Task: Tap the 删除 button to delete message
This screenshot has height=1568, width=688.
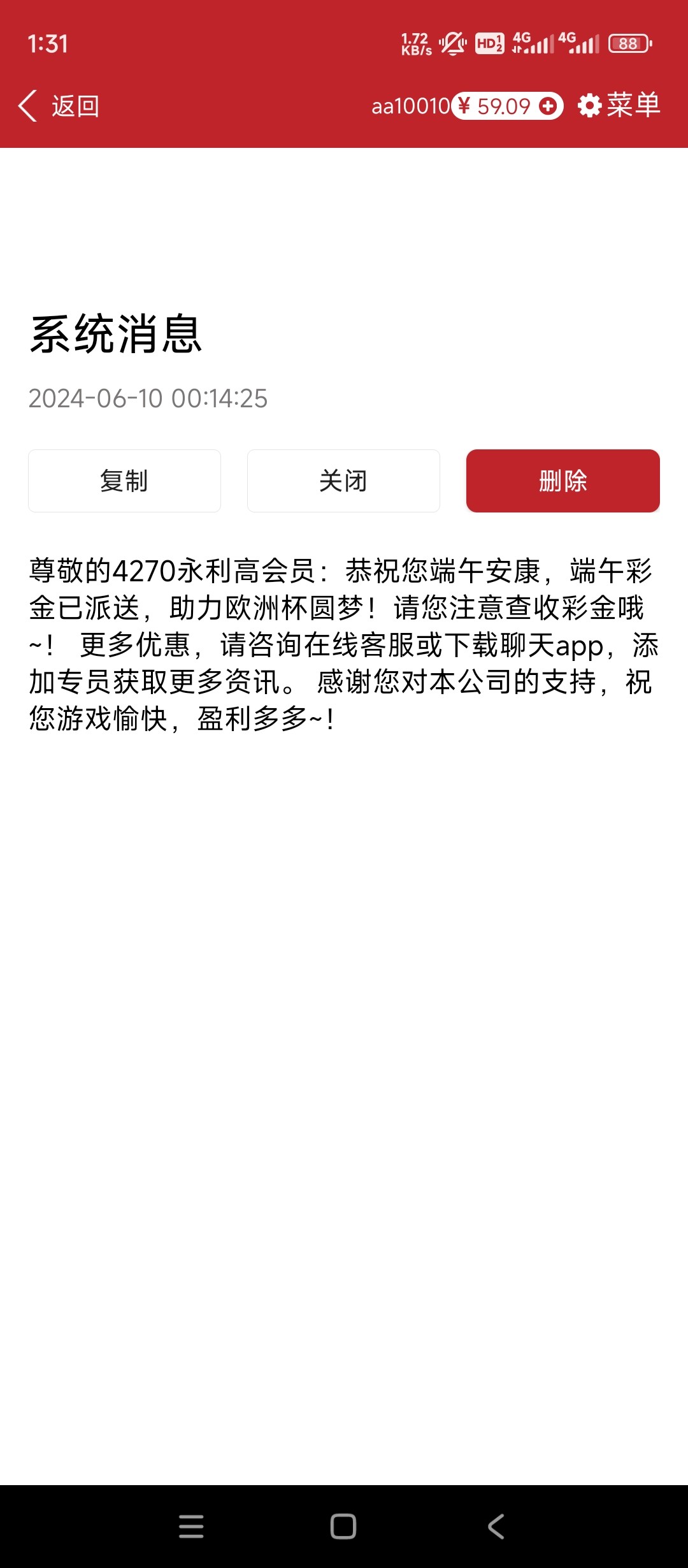Action: click(x=563, y=481)
